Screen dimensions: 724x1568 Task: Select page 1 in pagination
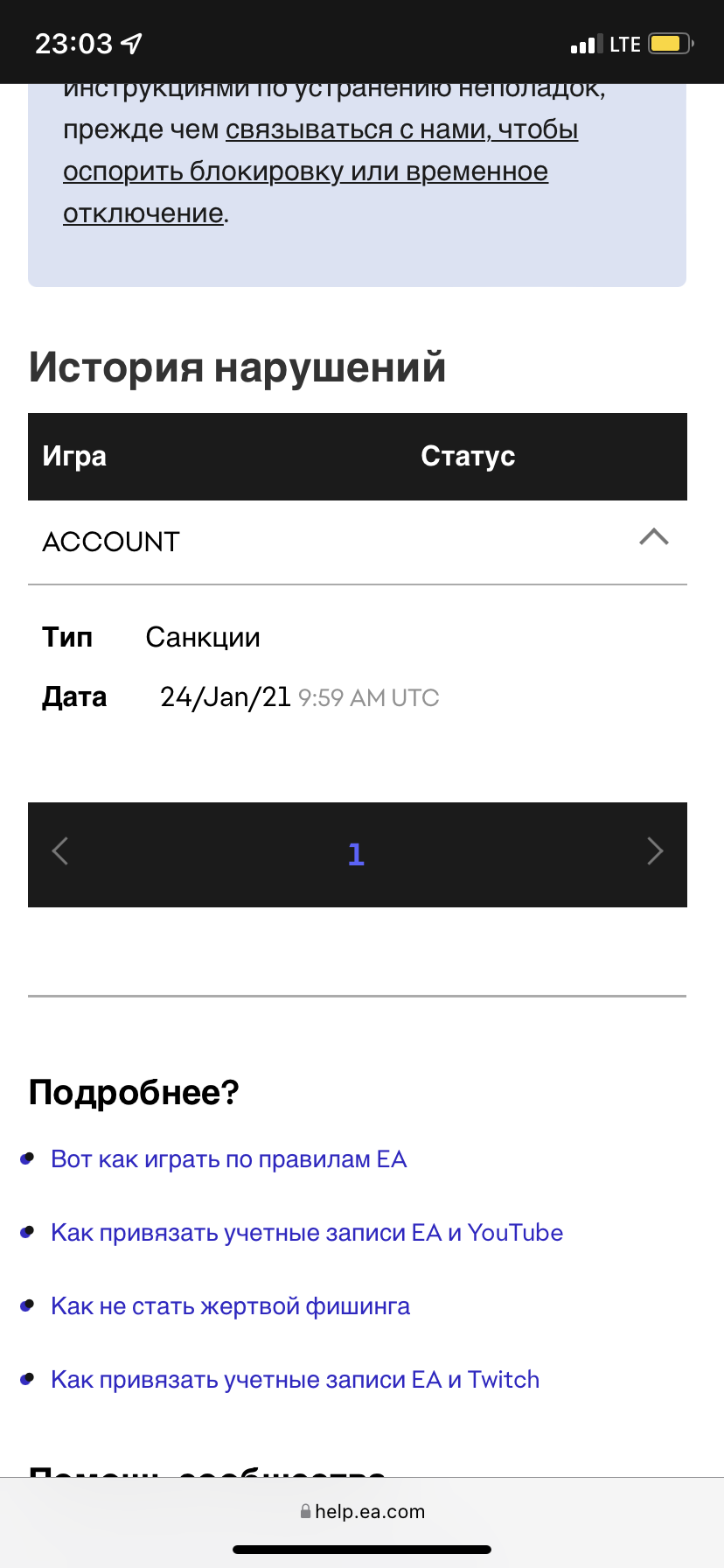click(356, 854)
